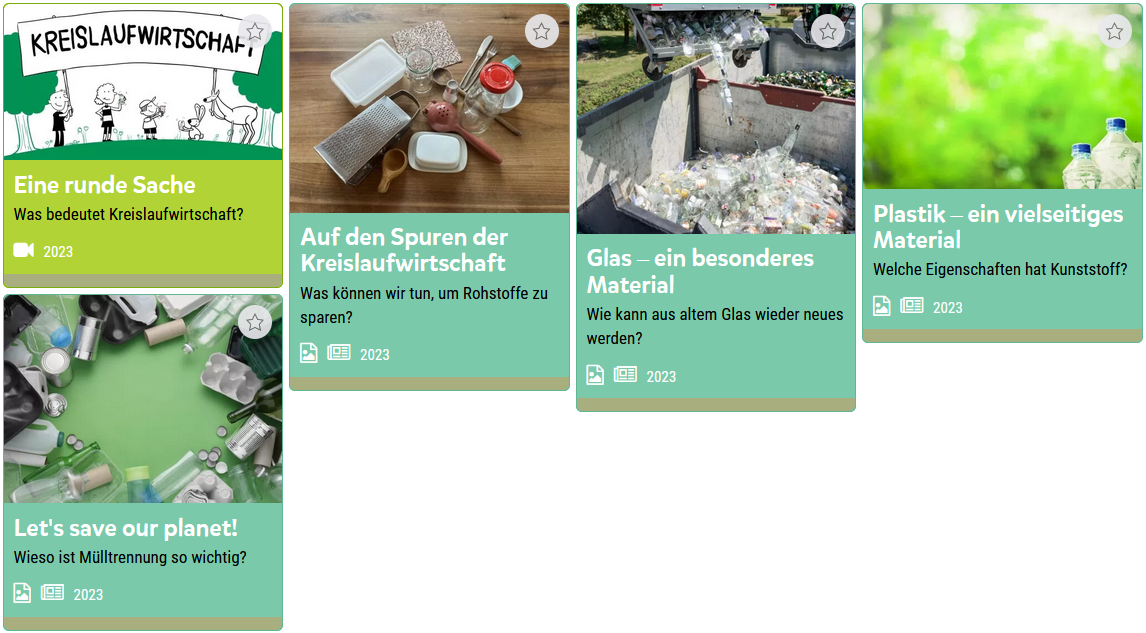Star the 'Auf den Spuren der Kreislaufwirtschaft' card
Image resolution: width=1146 pixels, height=633 pixels.
coord(542,31)
